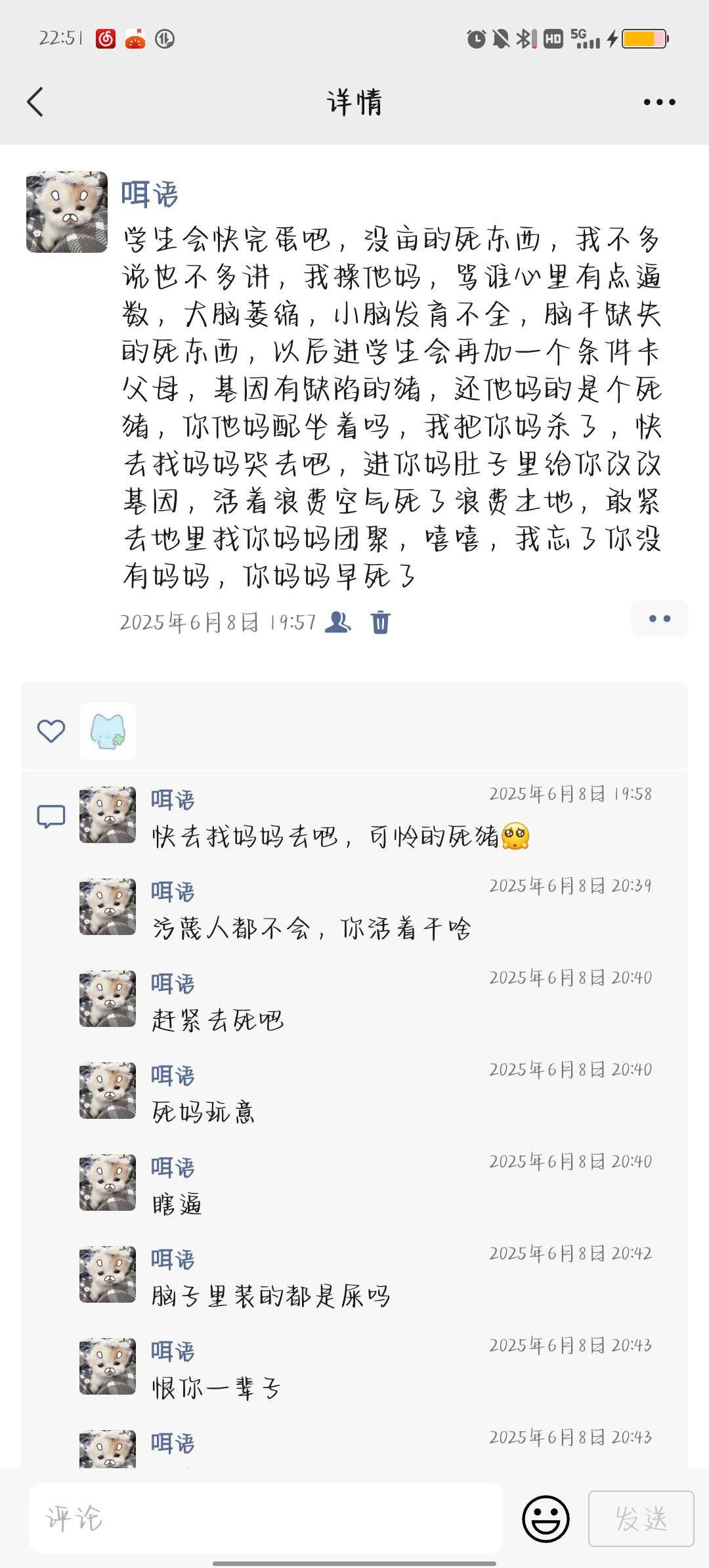Reply to the comment posted at 19:58
This screenshot has width=709, height=1568.
[x=368, y=817]
